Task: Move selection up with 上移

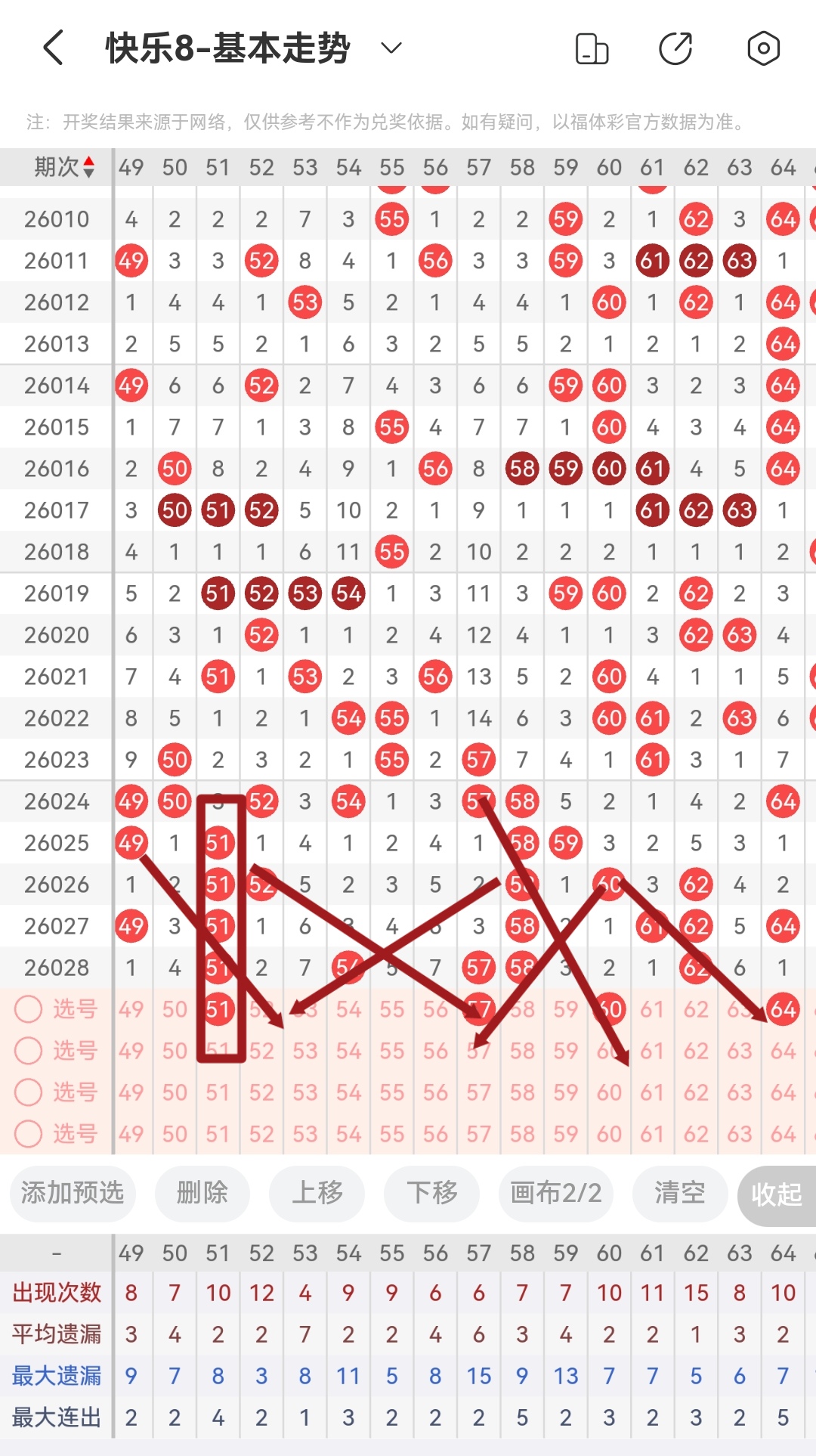Action: coord(317,1194)
